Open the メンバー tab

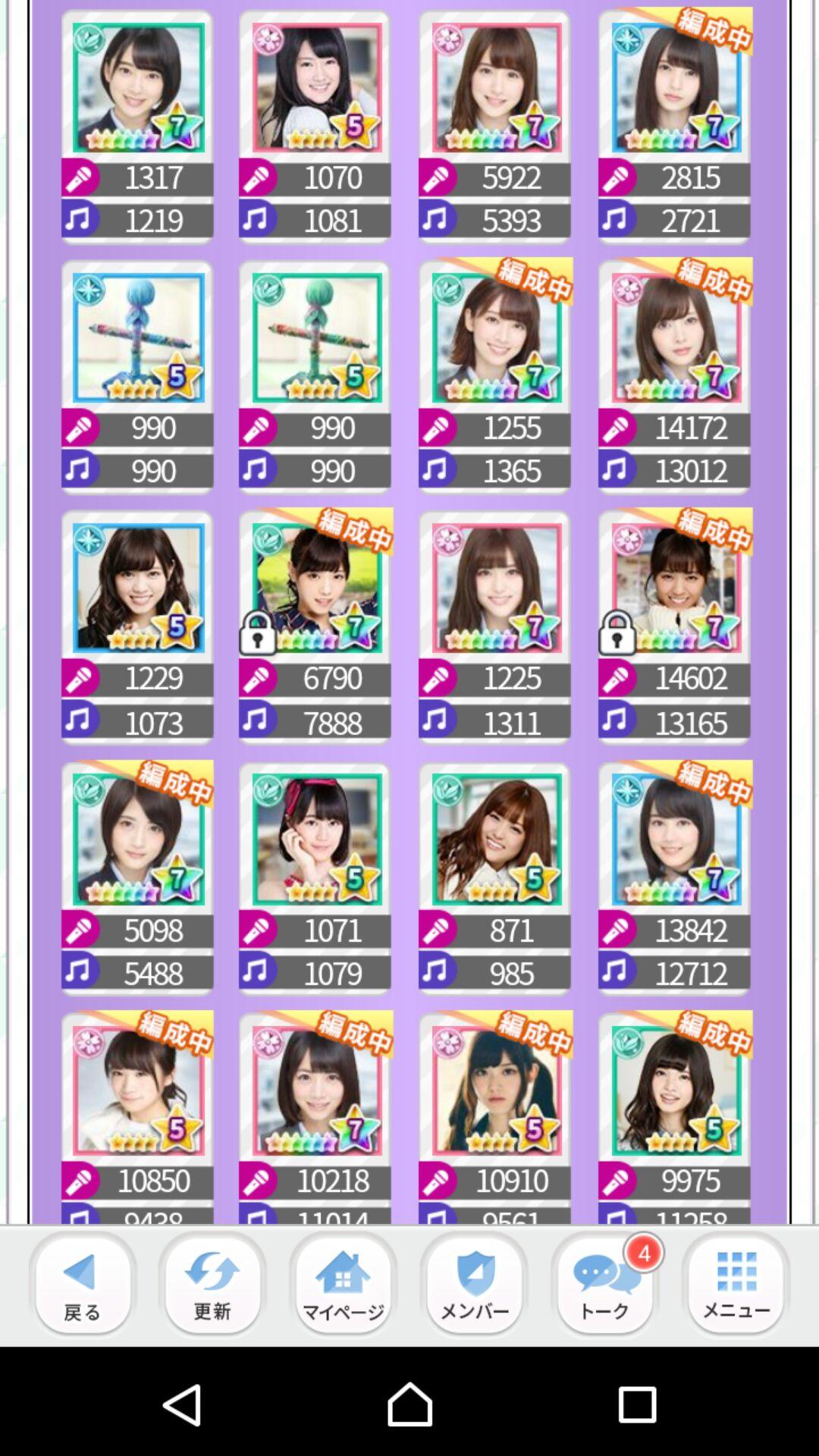474,1283
